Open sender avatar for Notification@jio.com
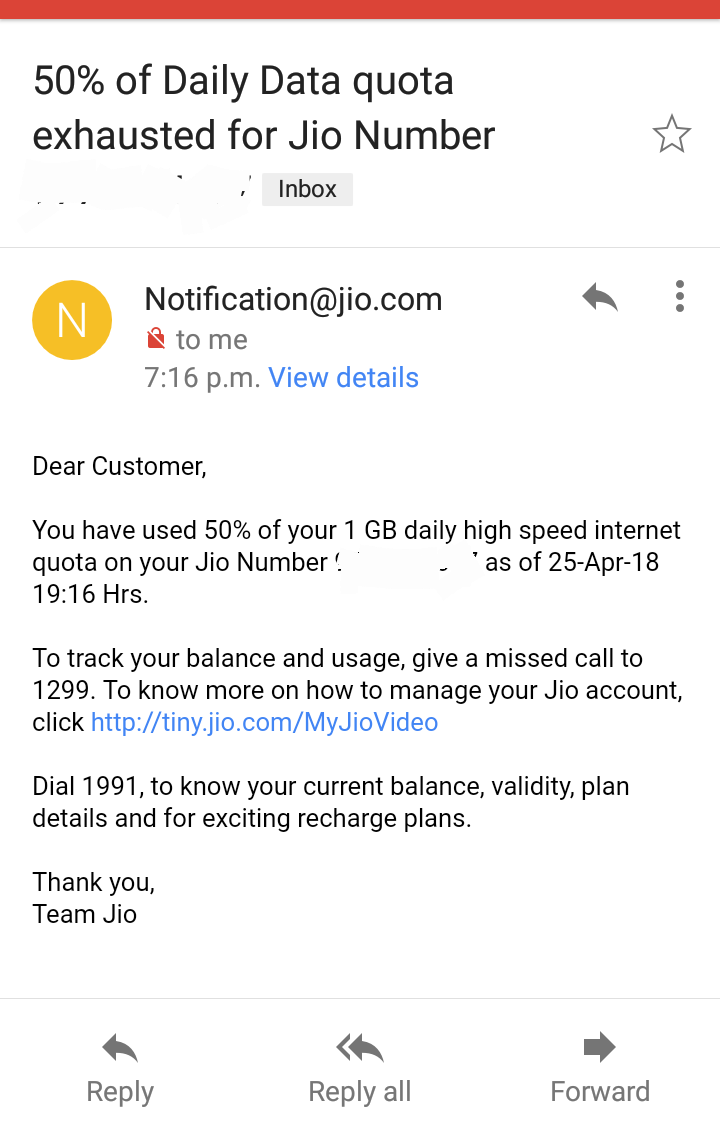Image resolution: width=720 pixels, height=1139 pixels. click(x=72, y=320)
